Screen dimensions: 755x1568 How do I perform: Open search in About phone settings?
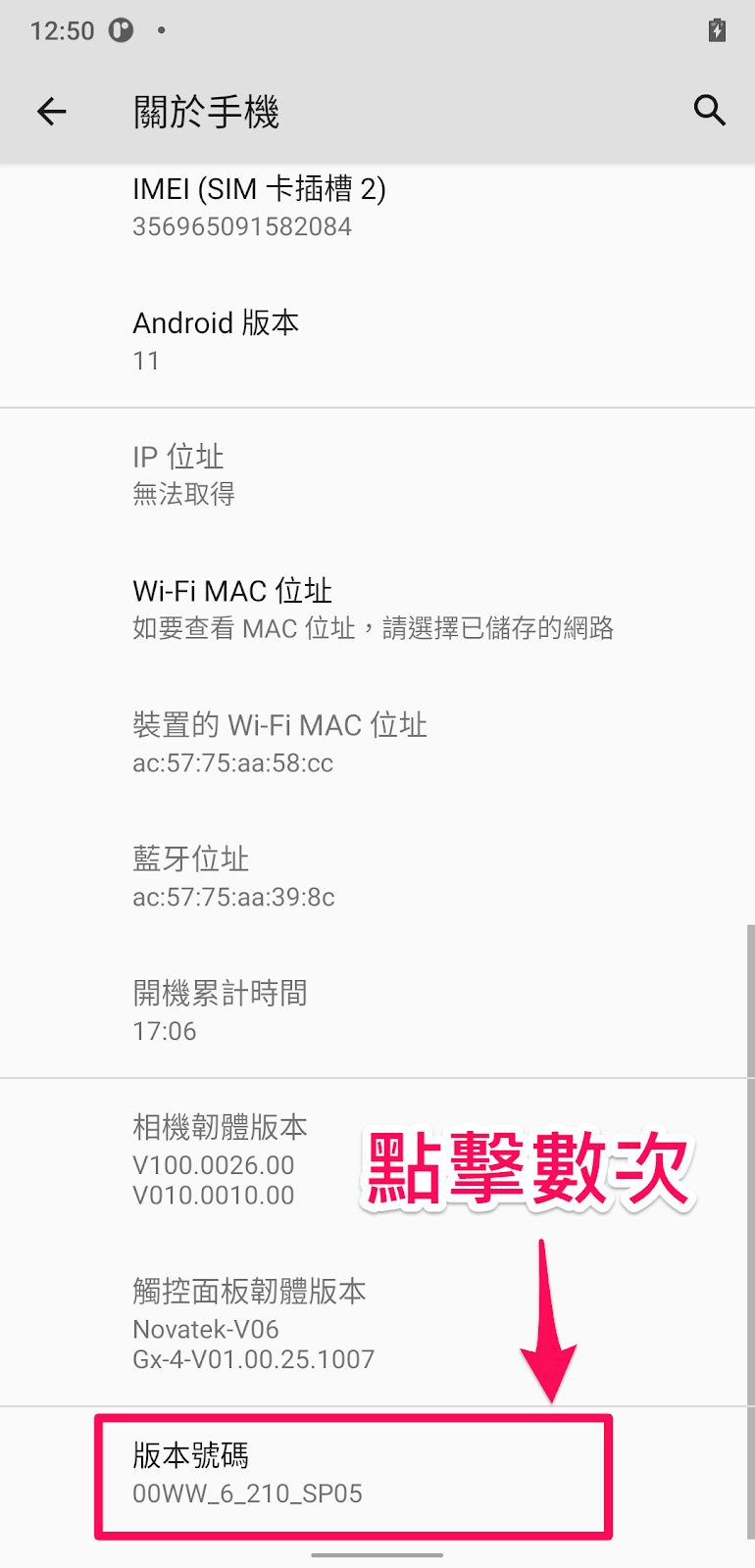(709, 111)
